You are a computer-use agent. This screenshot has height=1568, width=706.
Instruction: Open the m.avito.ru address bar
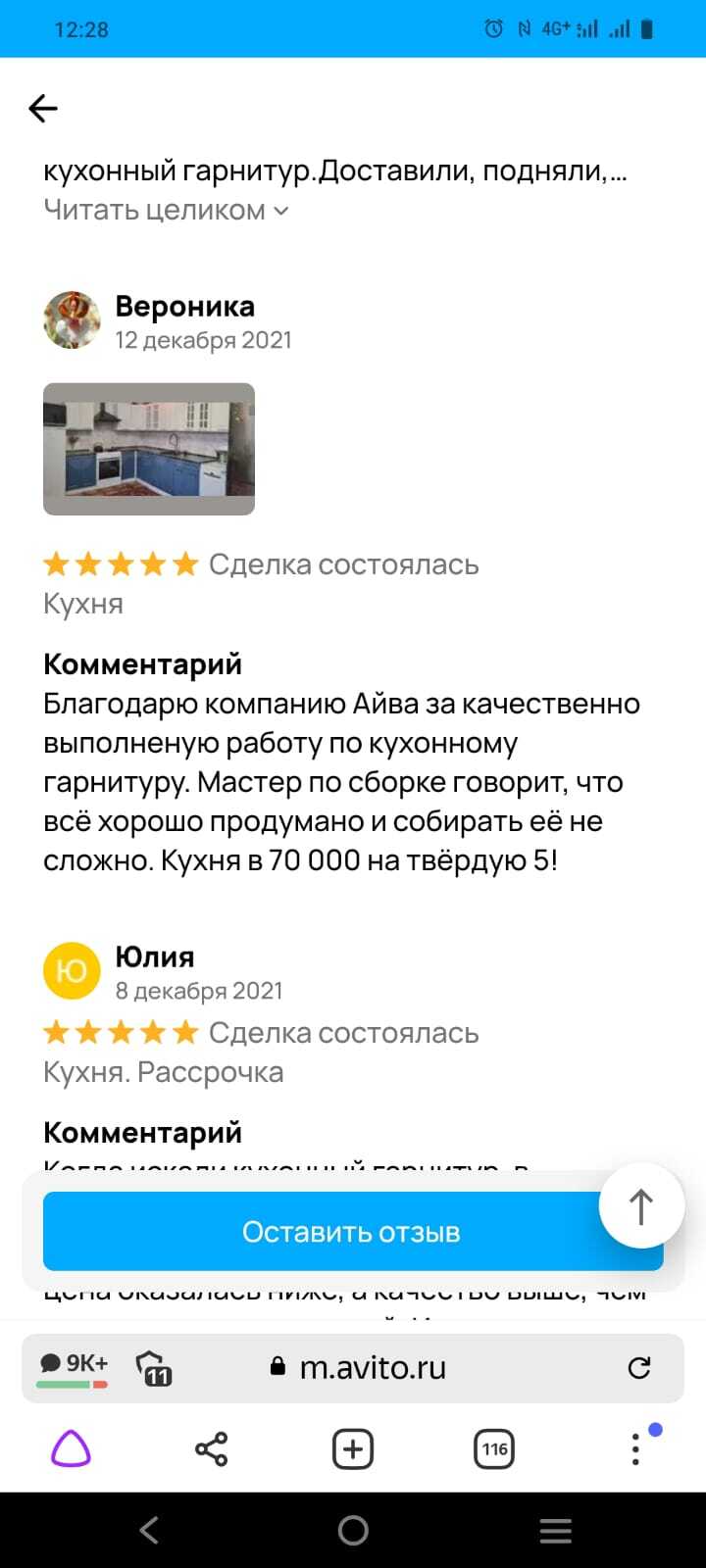(x=373, y=1367)
